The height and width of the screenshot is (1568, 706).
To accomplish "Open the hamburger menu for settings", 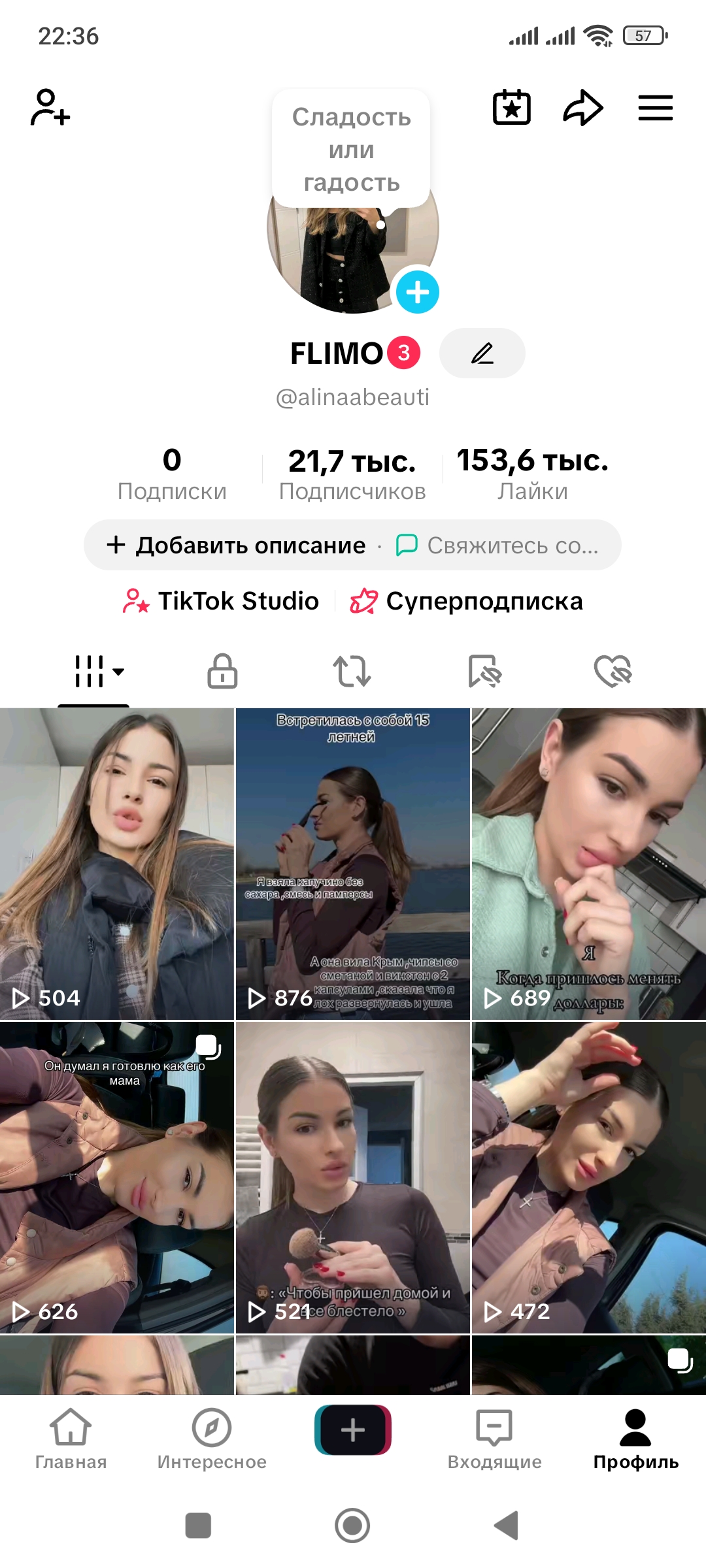I will [x=655, y=108].
